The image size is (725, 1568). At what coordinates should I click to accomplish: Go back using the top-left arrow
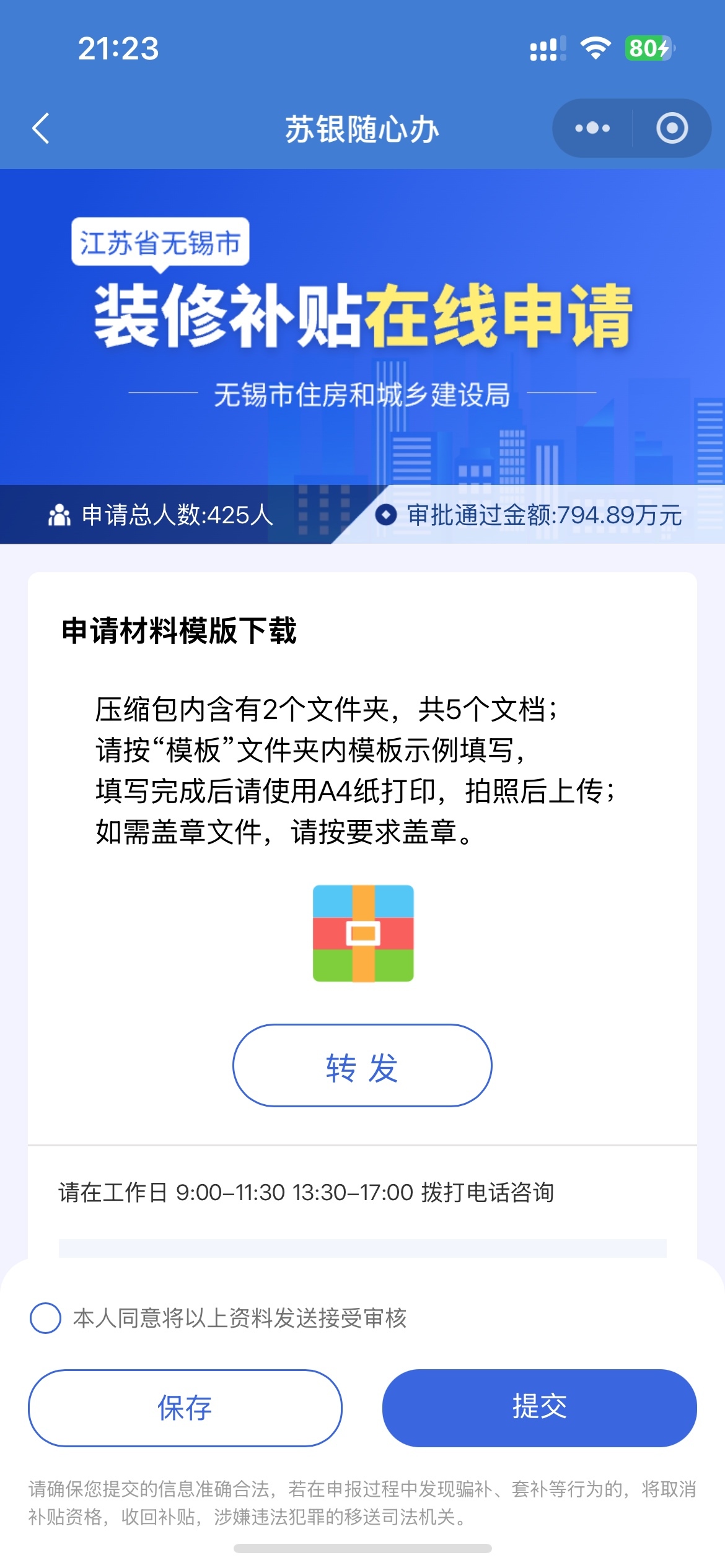pyautogui.click(x=41, y=129)
